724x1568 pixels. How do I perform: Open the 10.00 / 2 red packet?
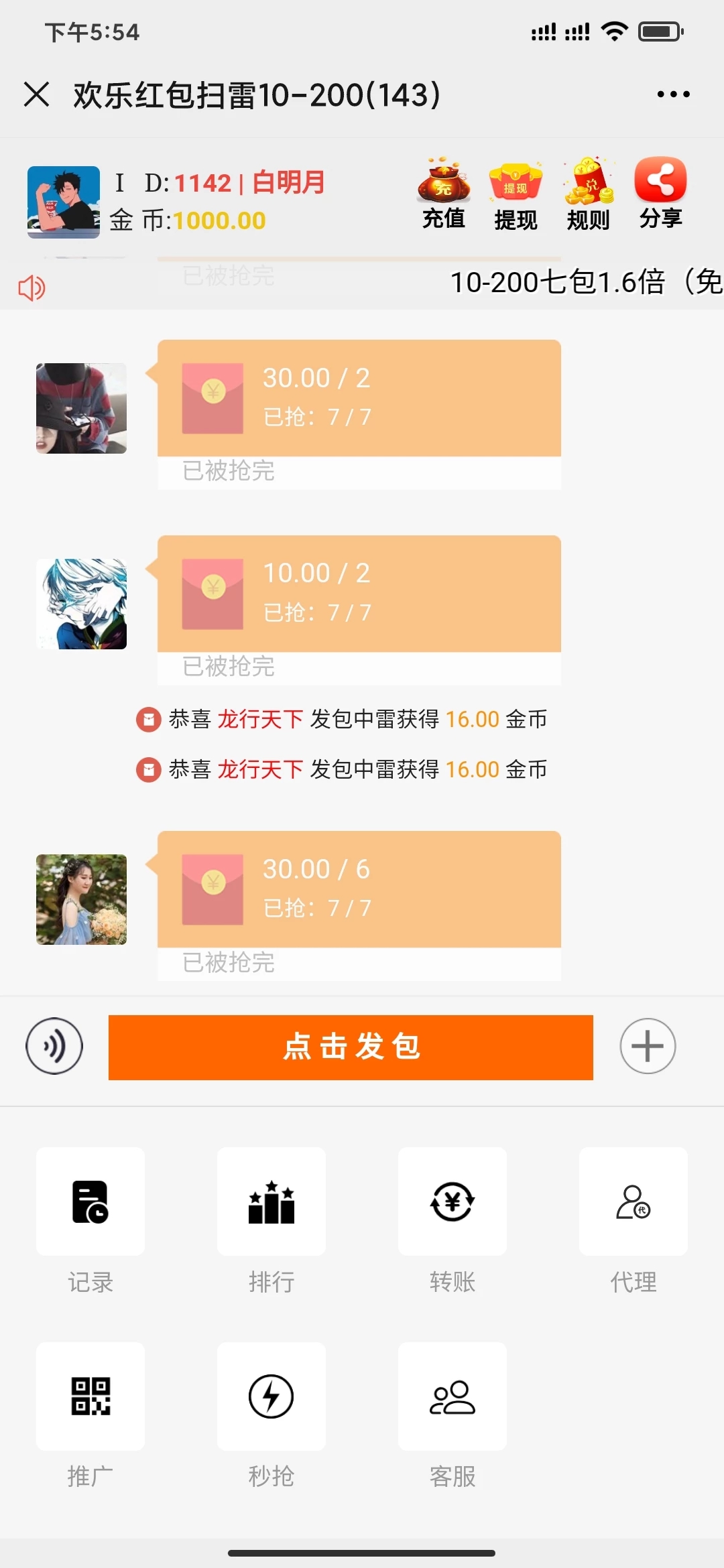coord(359,594)
